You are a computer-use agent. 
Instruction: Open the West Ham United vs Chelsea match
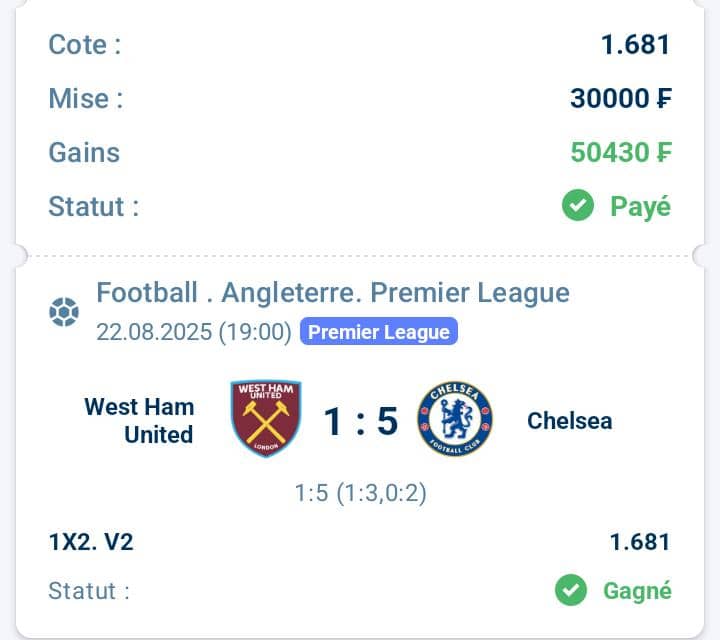(x=360, y=421)
